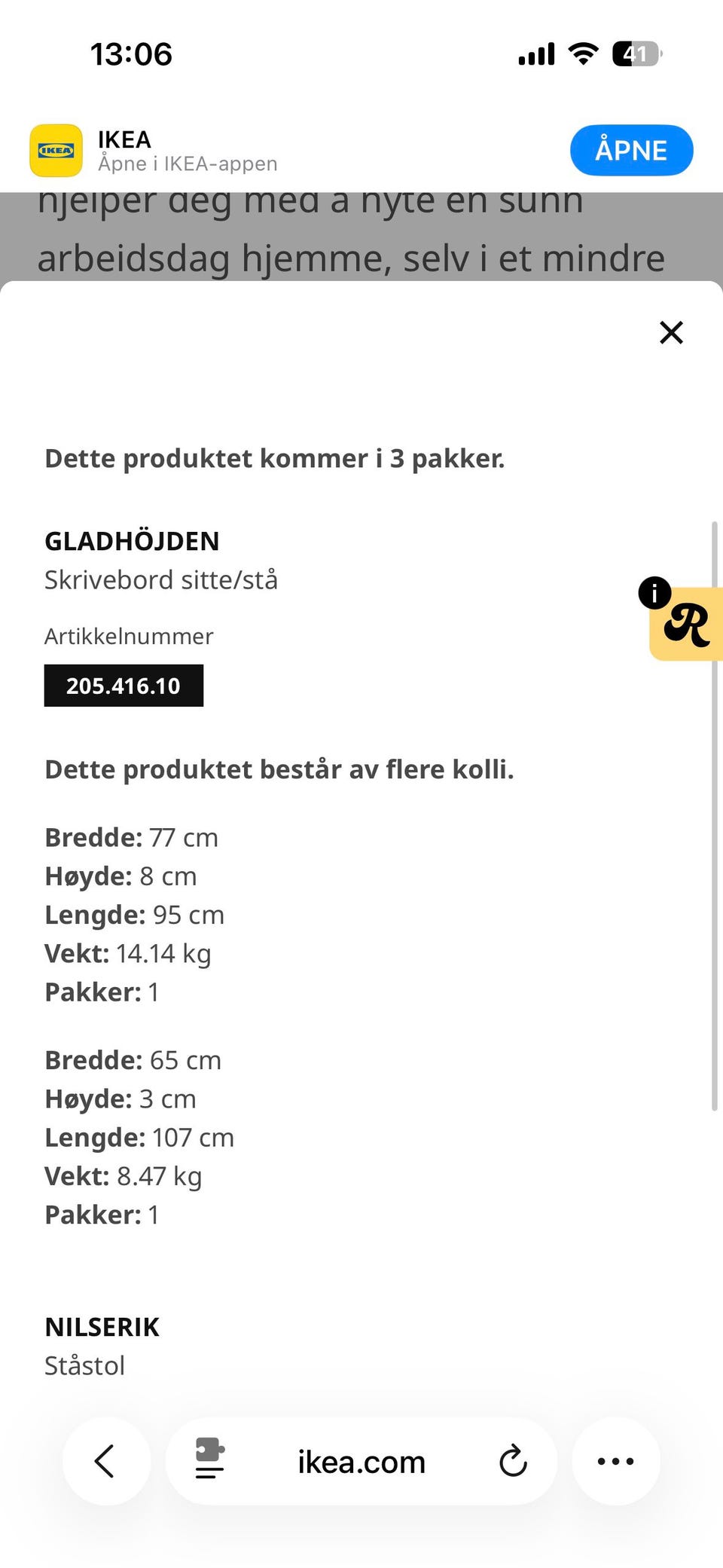Tap the info icon above the Rakuten badge

tap(657, 594)
